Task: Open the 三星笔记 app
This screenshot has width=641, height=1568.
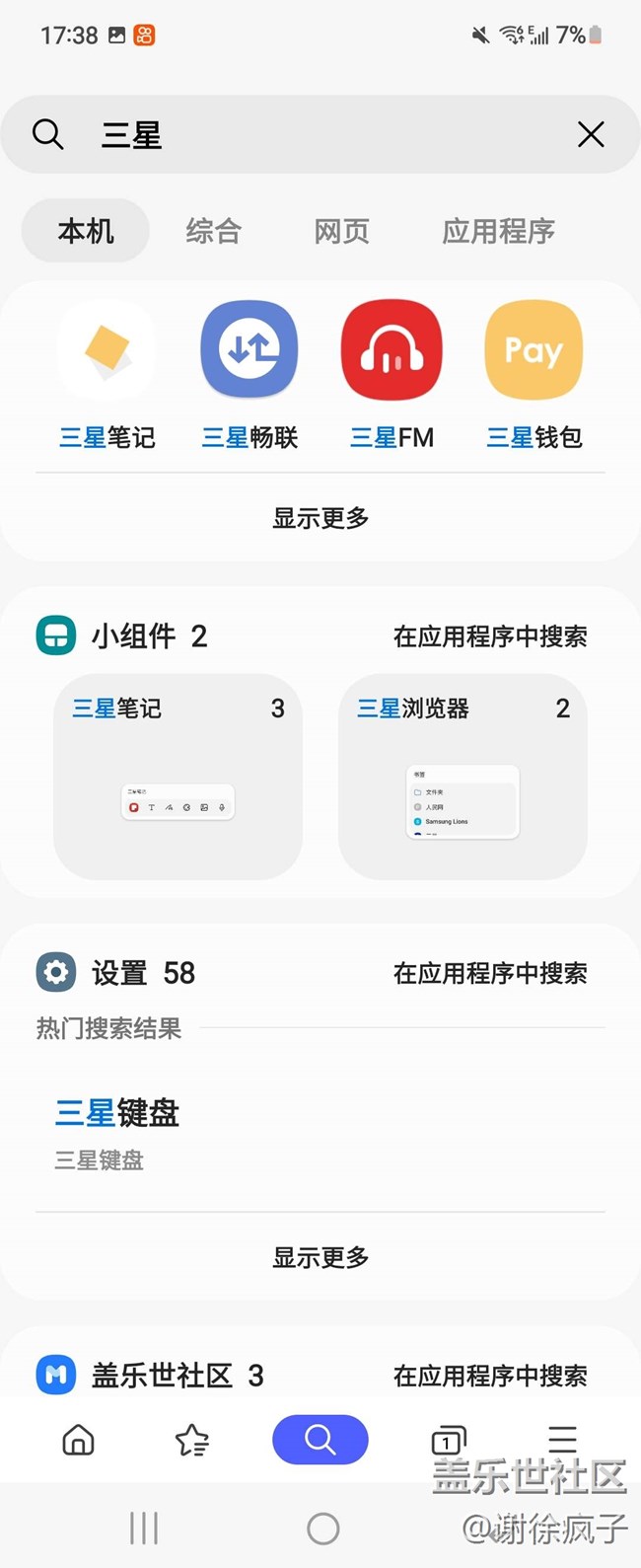Action: pyautogui.click(x=107, y=375)
